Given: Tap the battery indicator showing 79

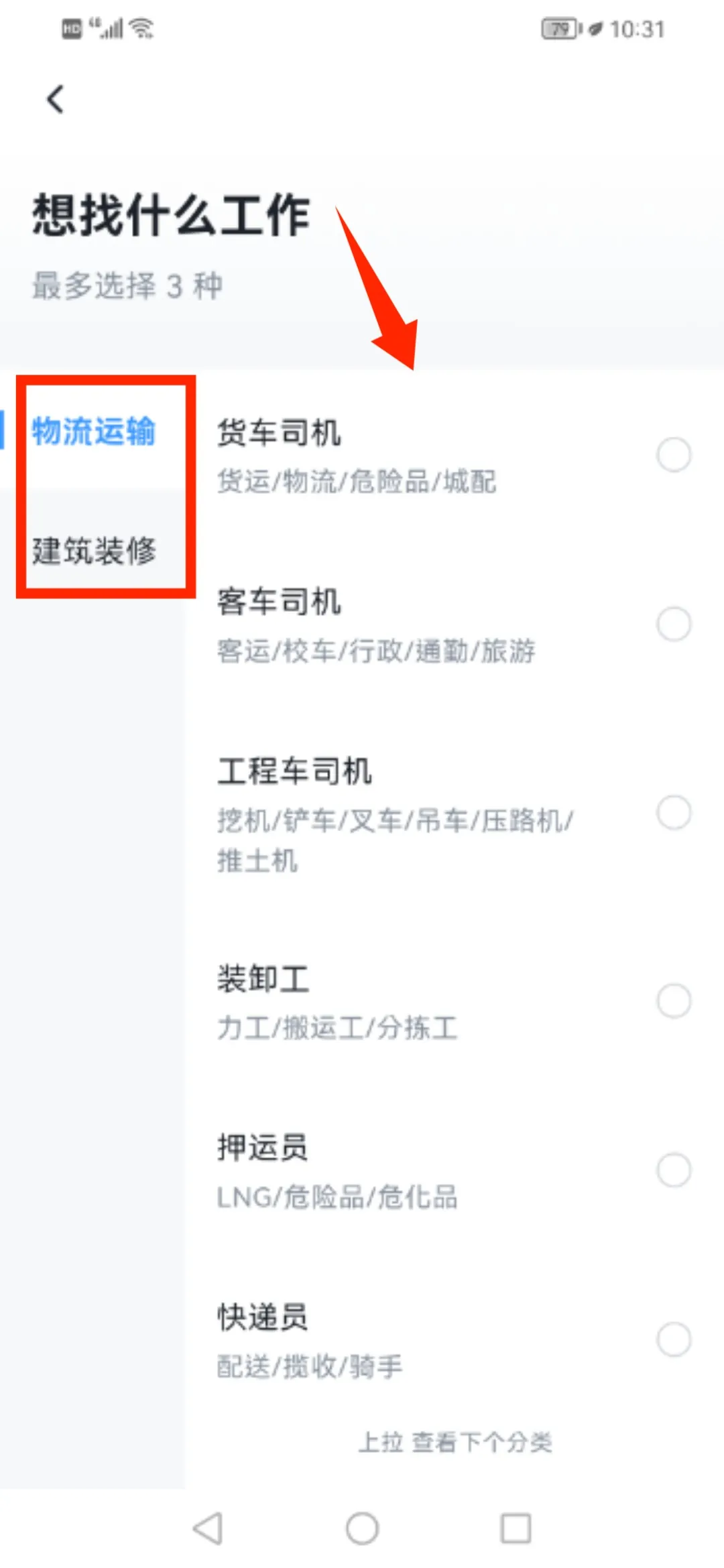Looking at the screenshot, I should click(558, 29).
